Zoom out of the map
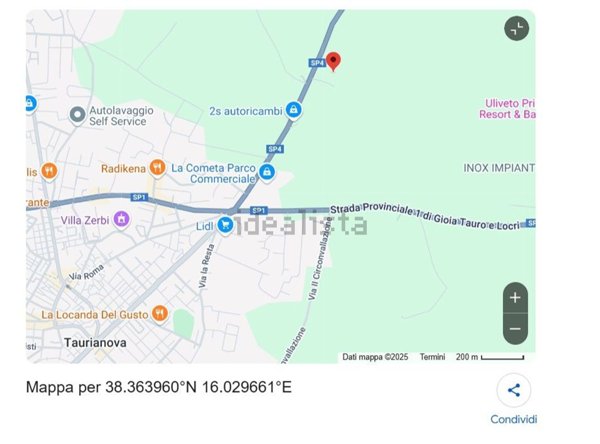The image size is (600, 444). (515, 328)
